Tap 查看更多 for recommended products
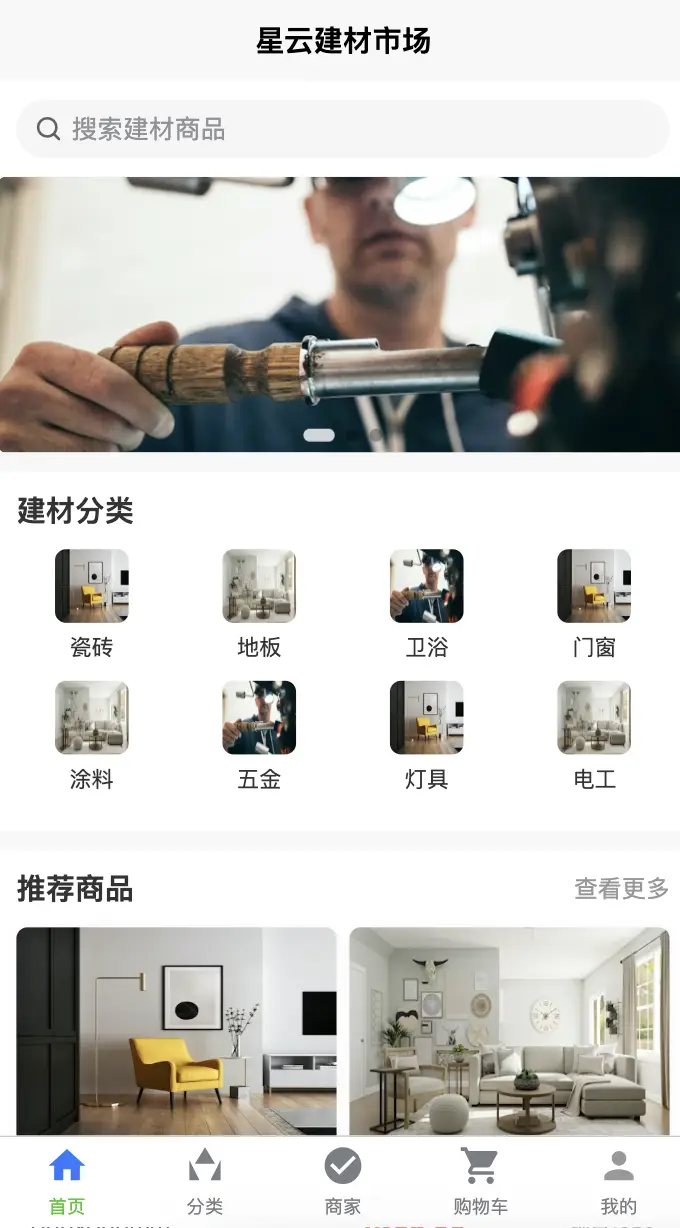 [621, 888]
